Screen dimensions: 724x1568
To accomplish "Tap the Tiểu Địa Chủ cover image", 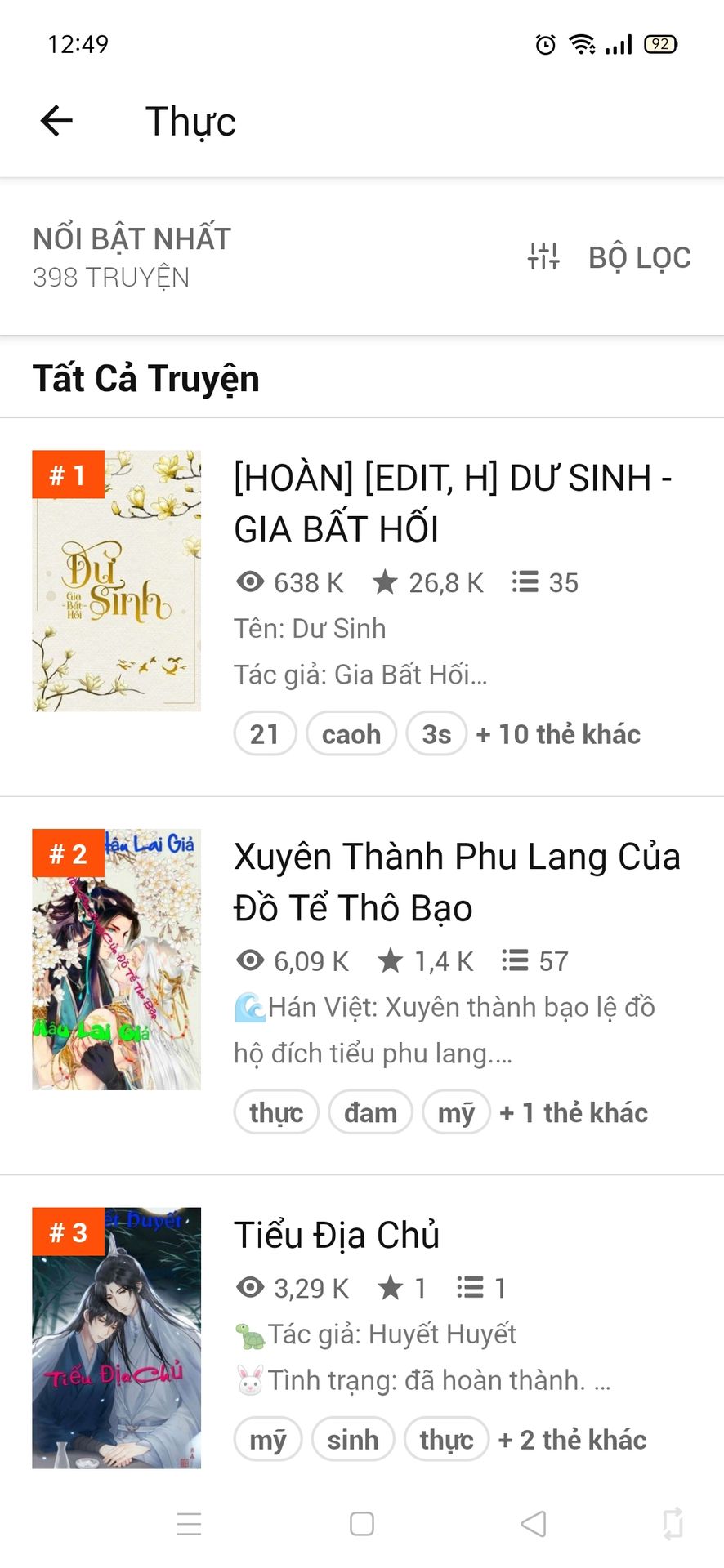I will pos(116,1338).
